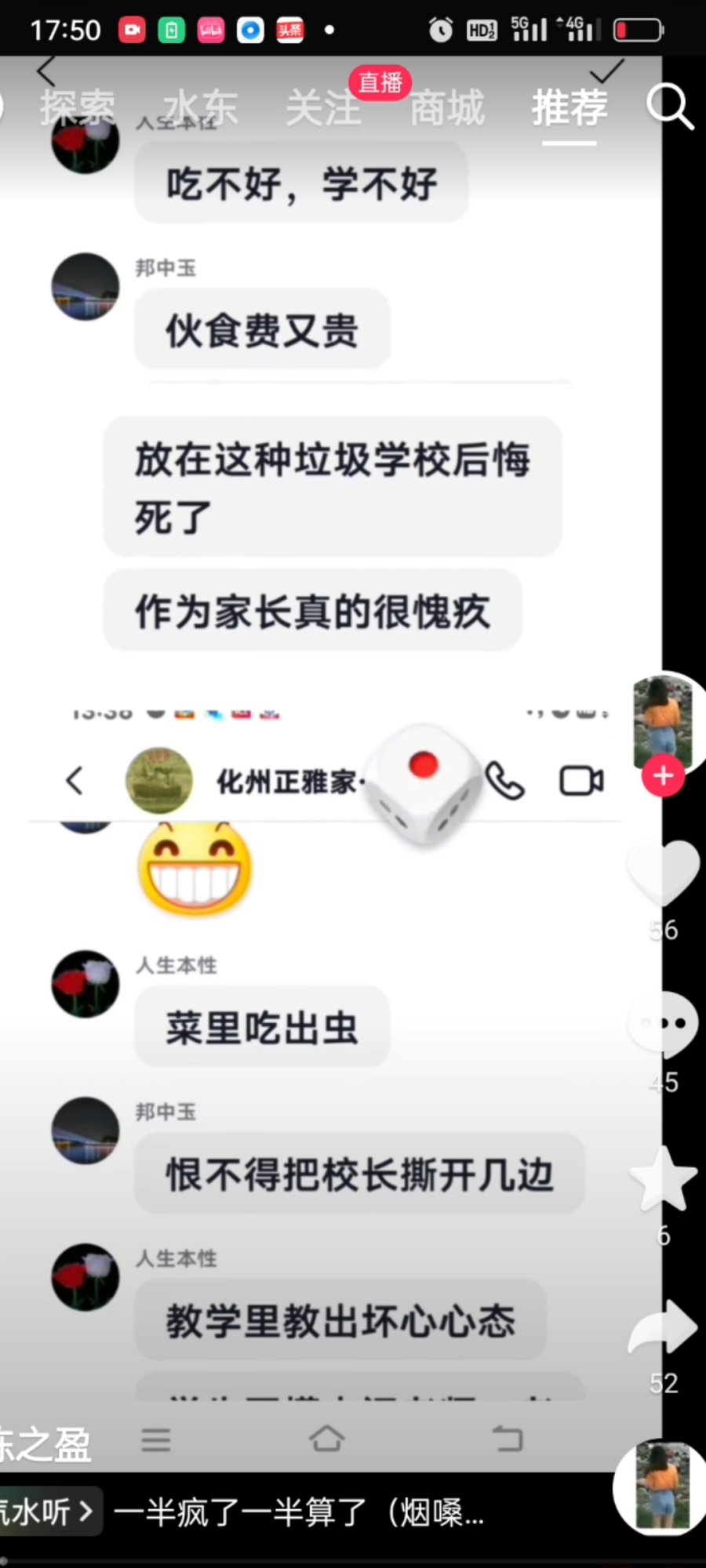Switch to the 水东 tab

coord(200,107)
